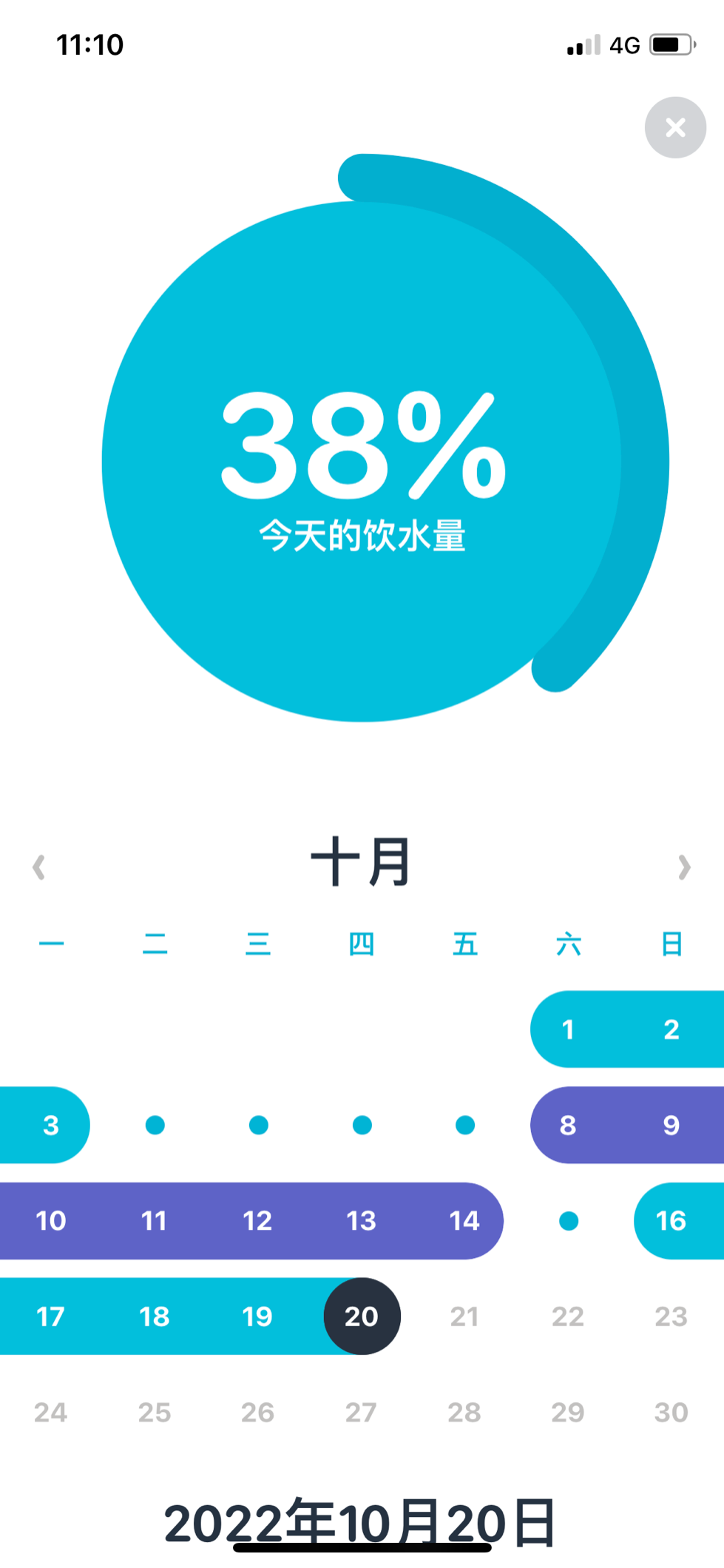724x1568 pixels.
Task: Select October 10 on the calendar
Action: [x=50, y=1220]
